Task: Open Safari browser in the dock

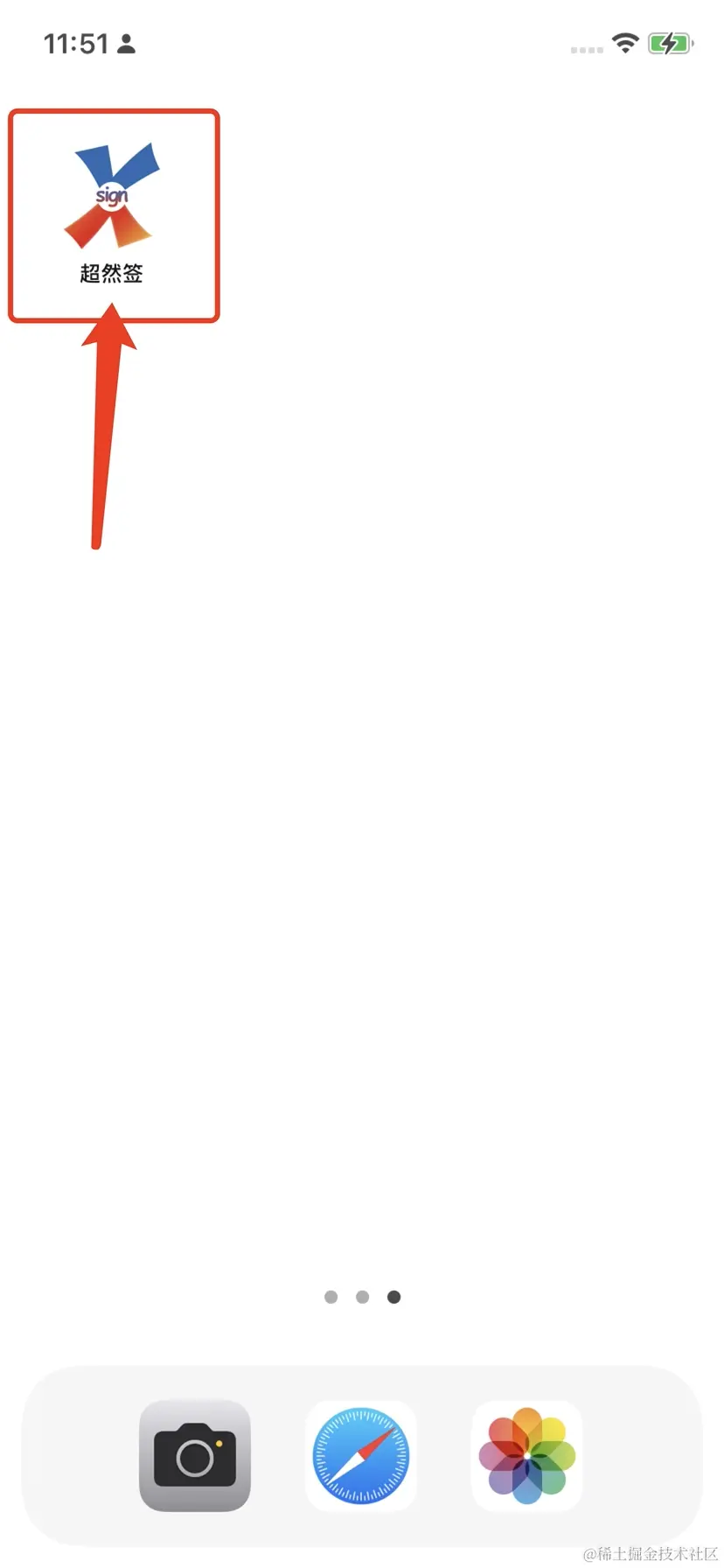Action: click(361, 1455)
